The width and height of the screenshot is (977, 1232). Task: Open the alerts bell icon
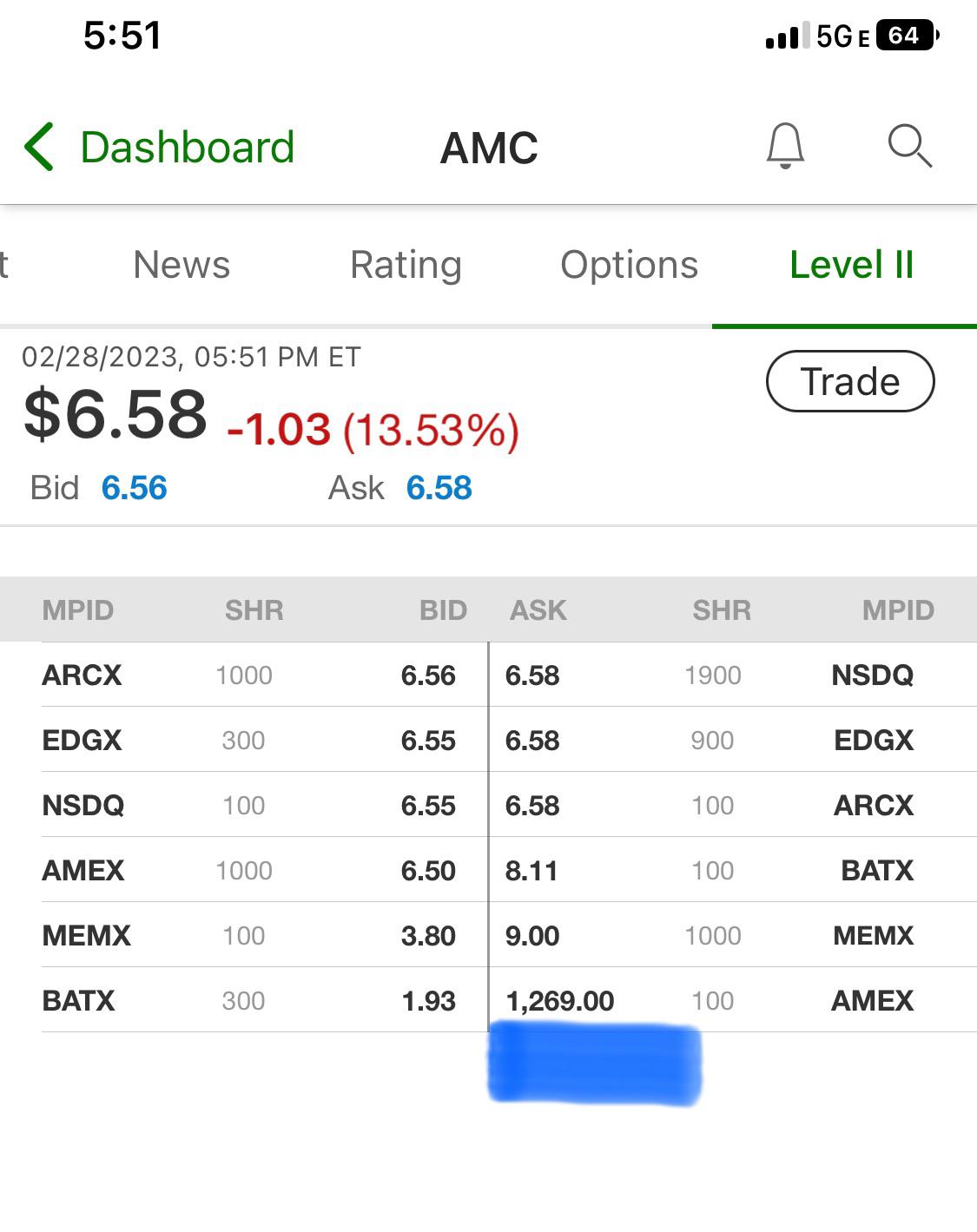[785, 145]
